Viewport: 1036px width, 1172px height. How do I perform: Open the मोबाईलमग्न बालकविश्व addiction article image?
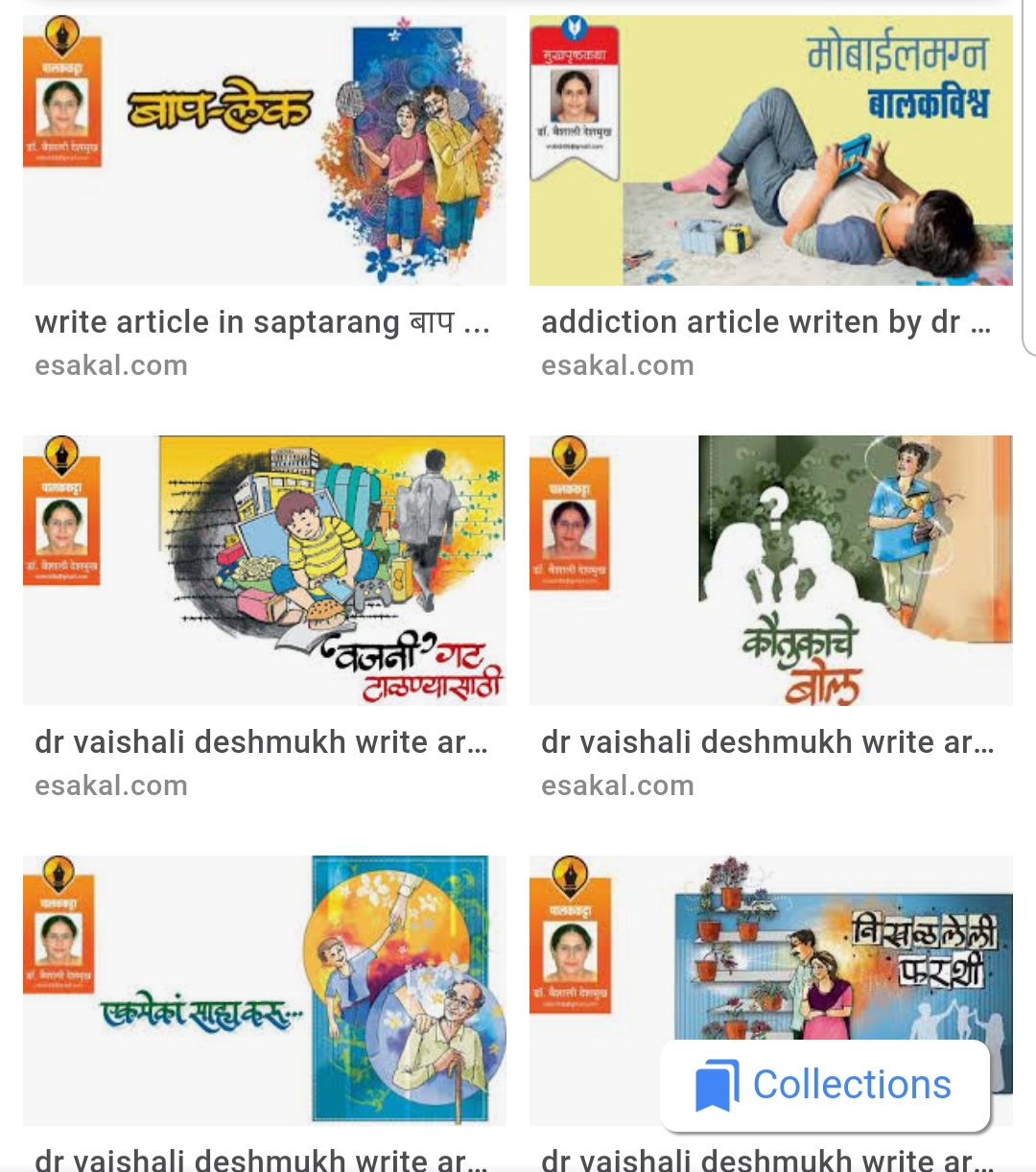770,151
